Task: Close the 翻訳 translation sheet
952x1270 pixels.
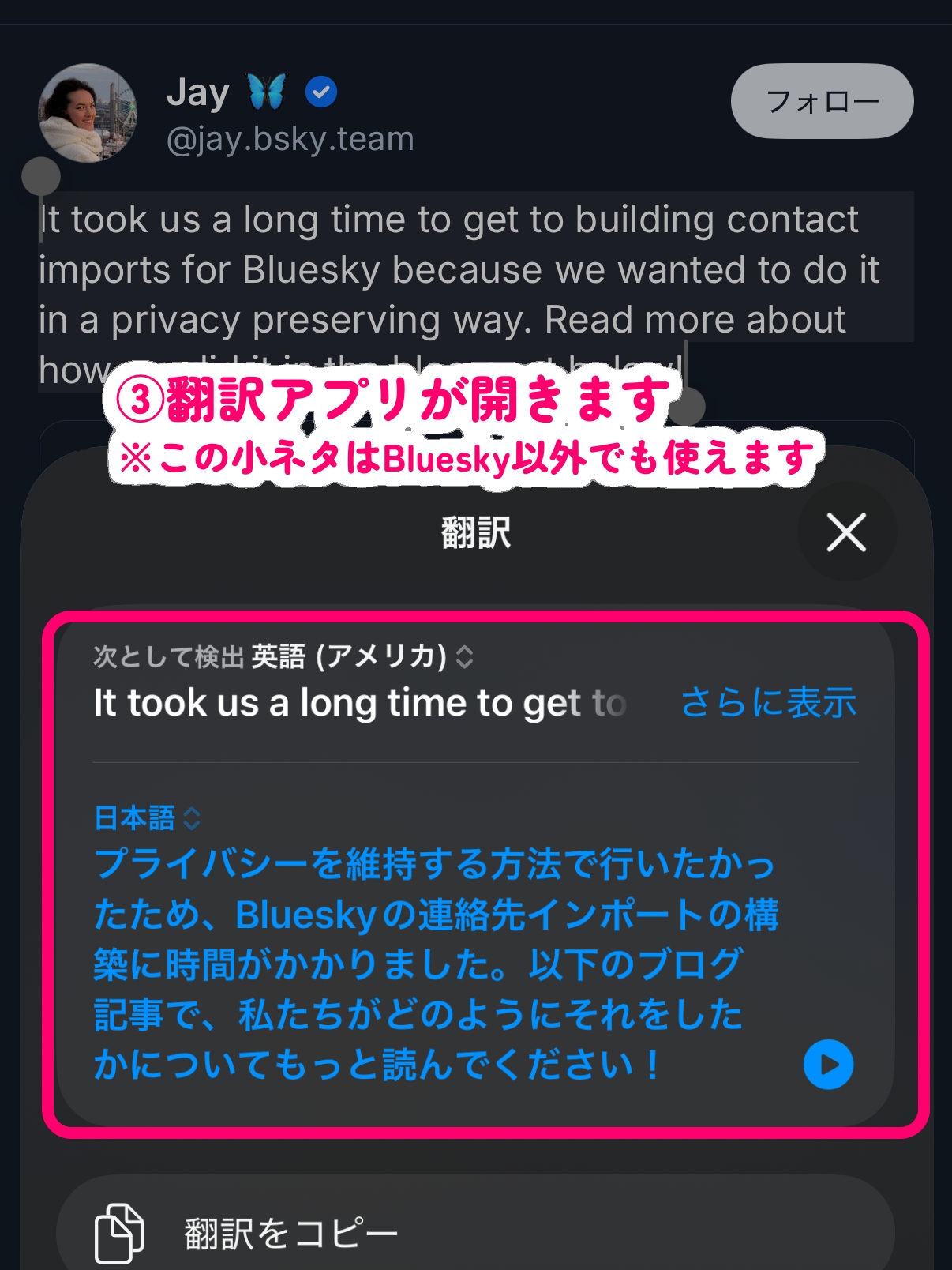Action: [x=846, y=532]
